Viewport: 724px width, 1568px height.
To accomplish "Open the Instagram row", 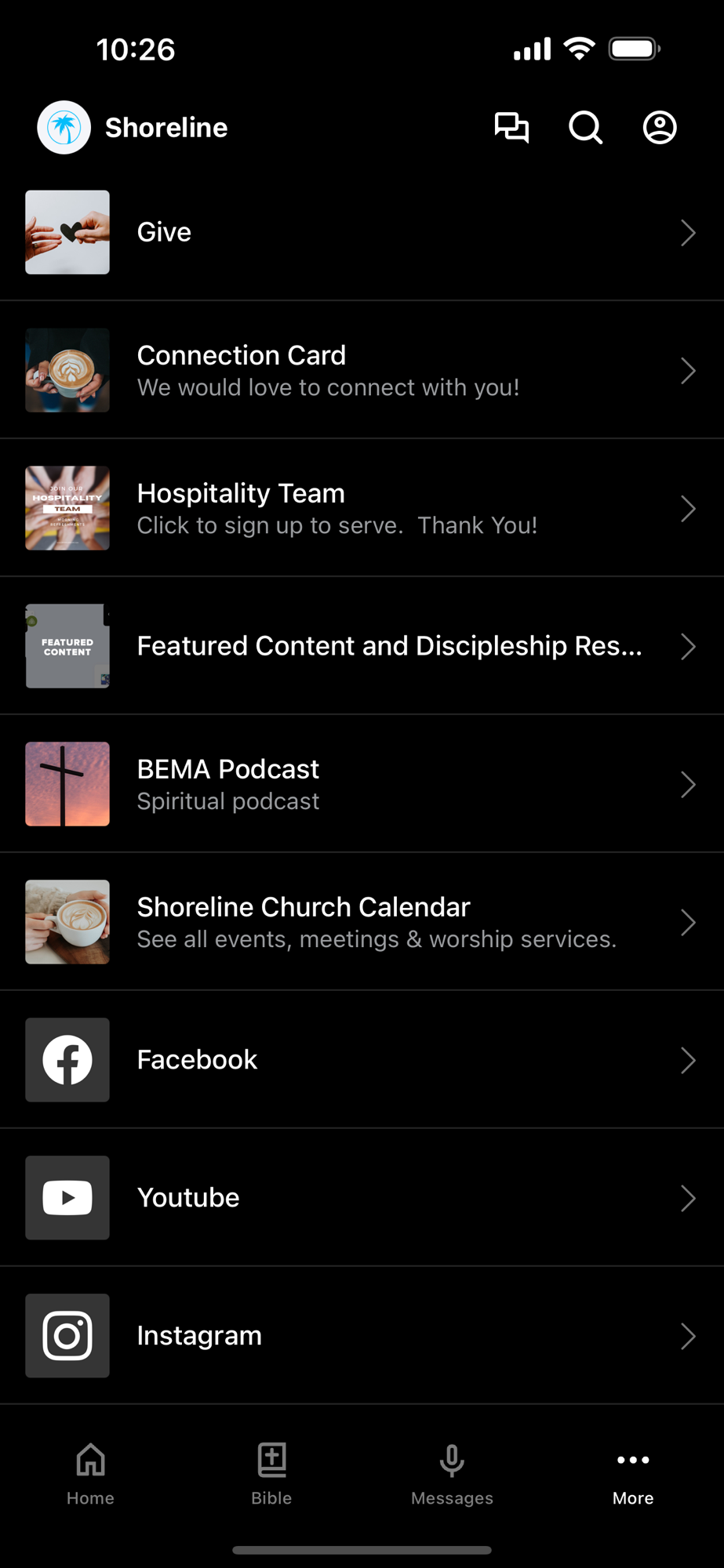I will tap(361, 1336).
